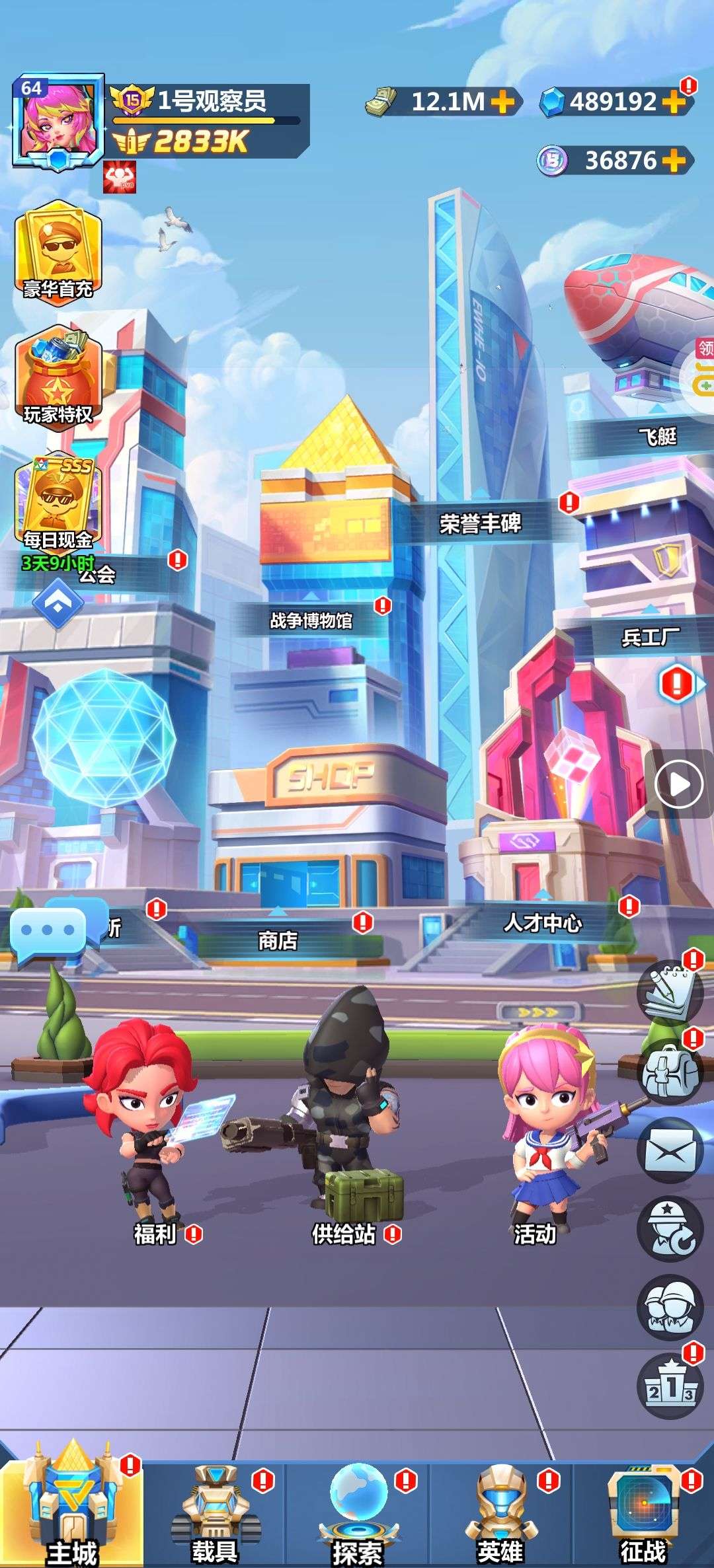Enter the 战争博物馆 building

(311, 620)
